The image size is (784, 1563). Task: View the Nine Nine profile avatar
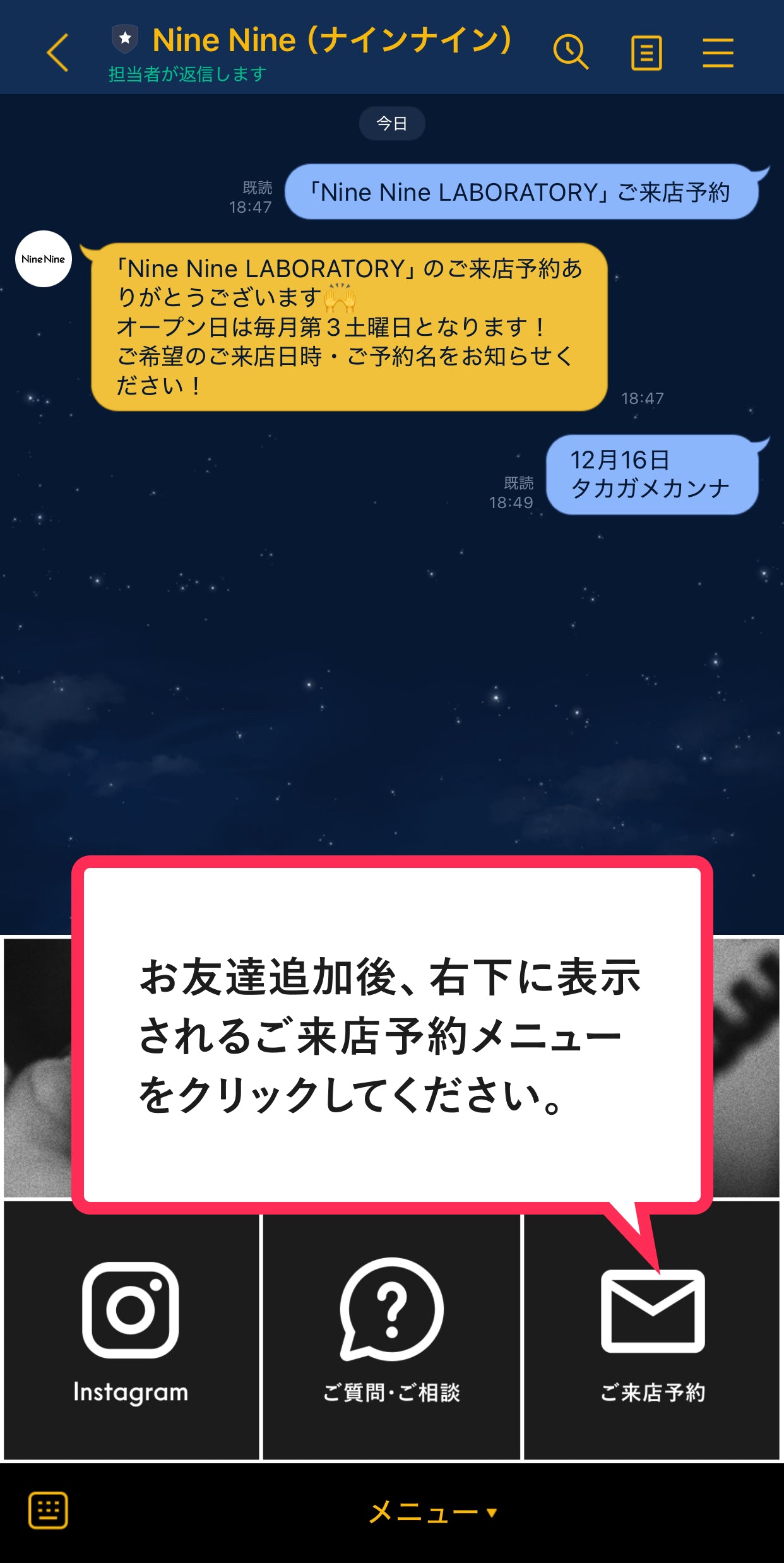point(44,259)
